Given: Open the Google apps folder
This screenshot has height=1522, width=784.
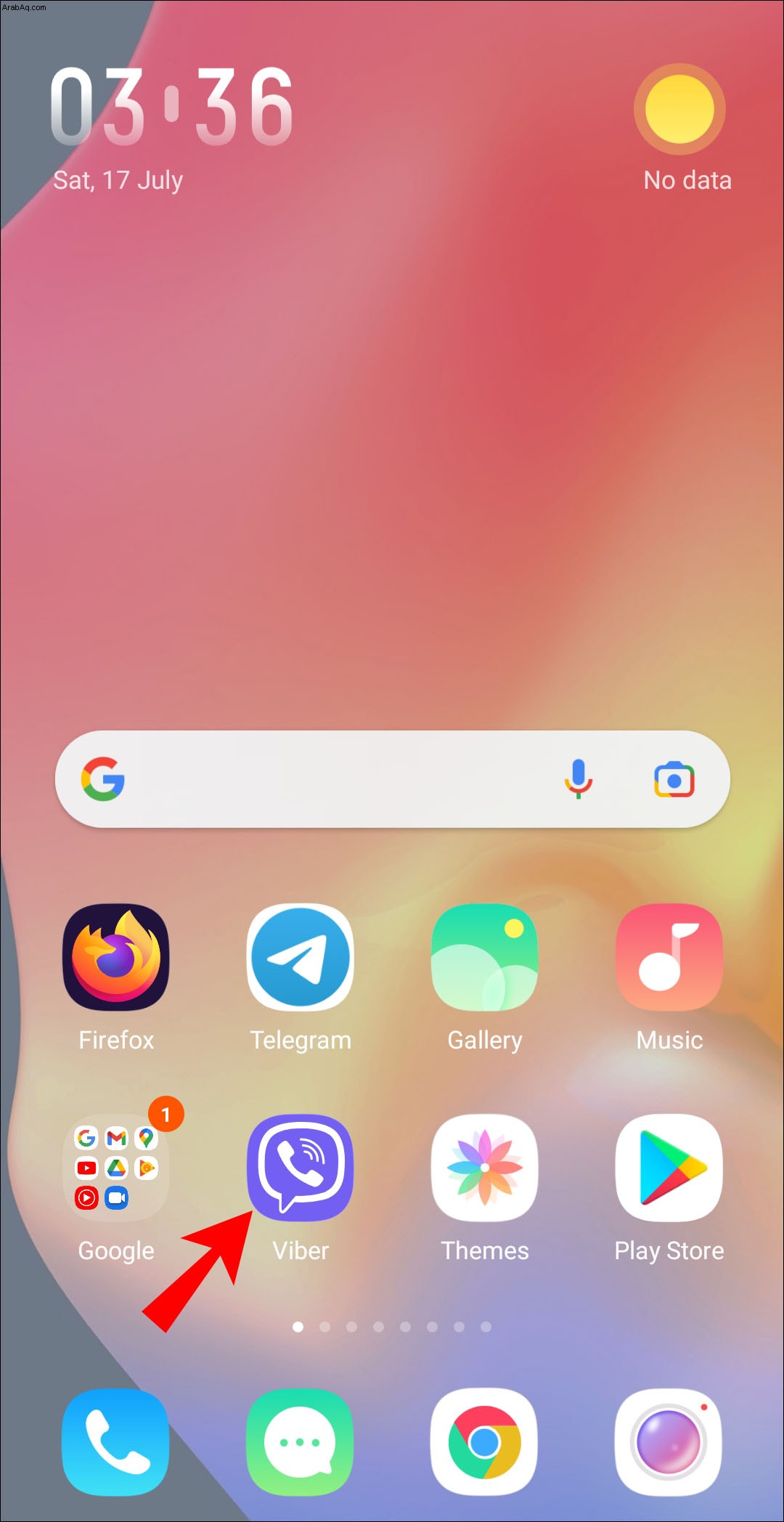Looking at the screenshot, I should click(x=116, y=1168).
